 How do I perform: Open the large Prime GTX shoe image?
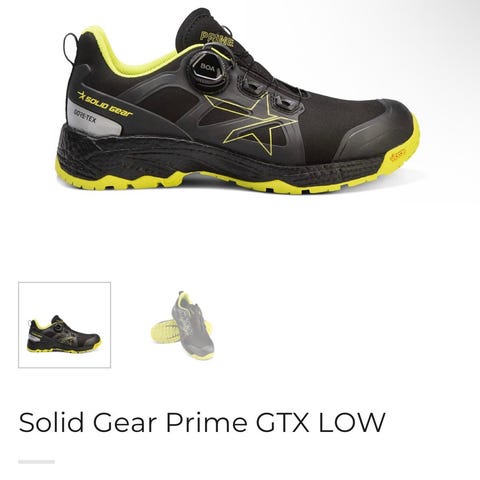[237, 101]
